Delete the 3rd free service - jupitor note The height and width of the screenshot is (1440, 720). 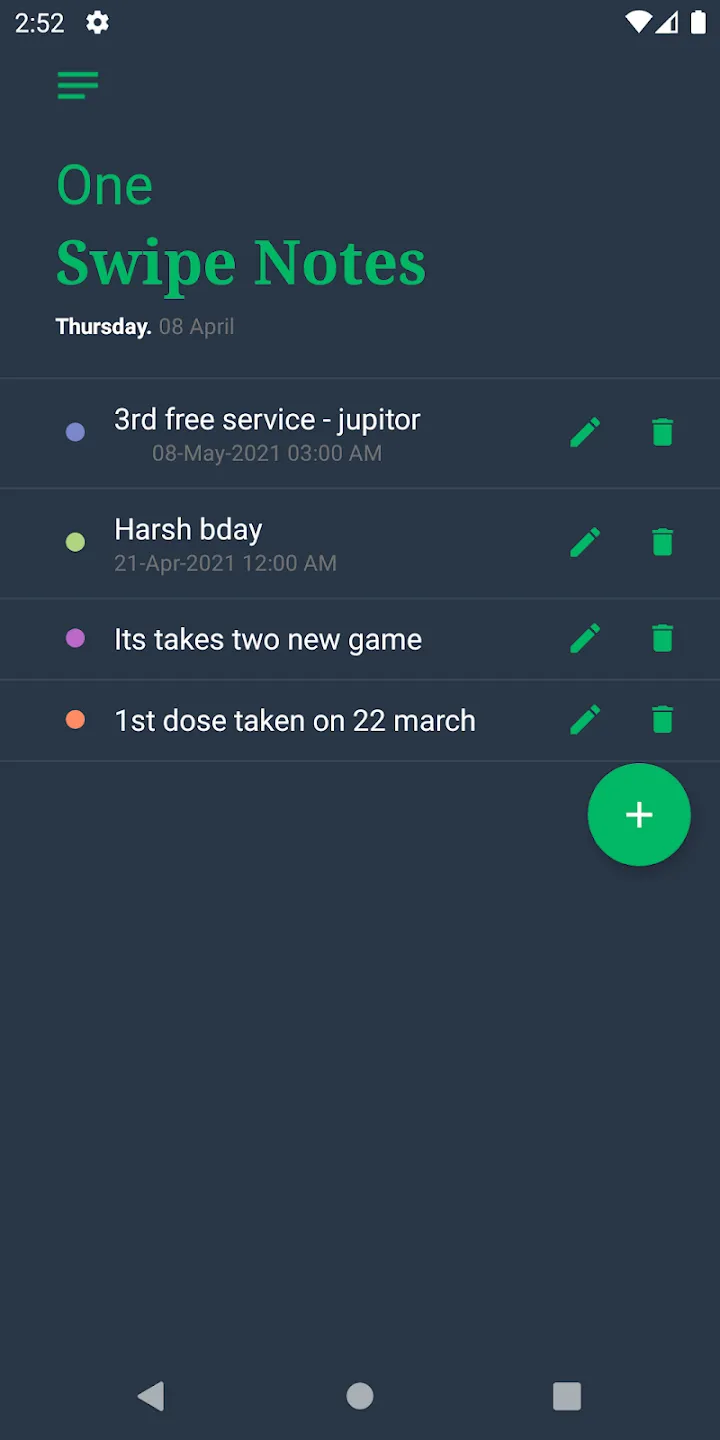(x=662, y=432)
